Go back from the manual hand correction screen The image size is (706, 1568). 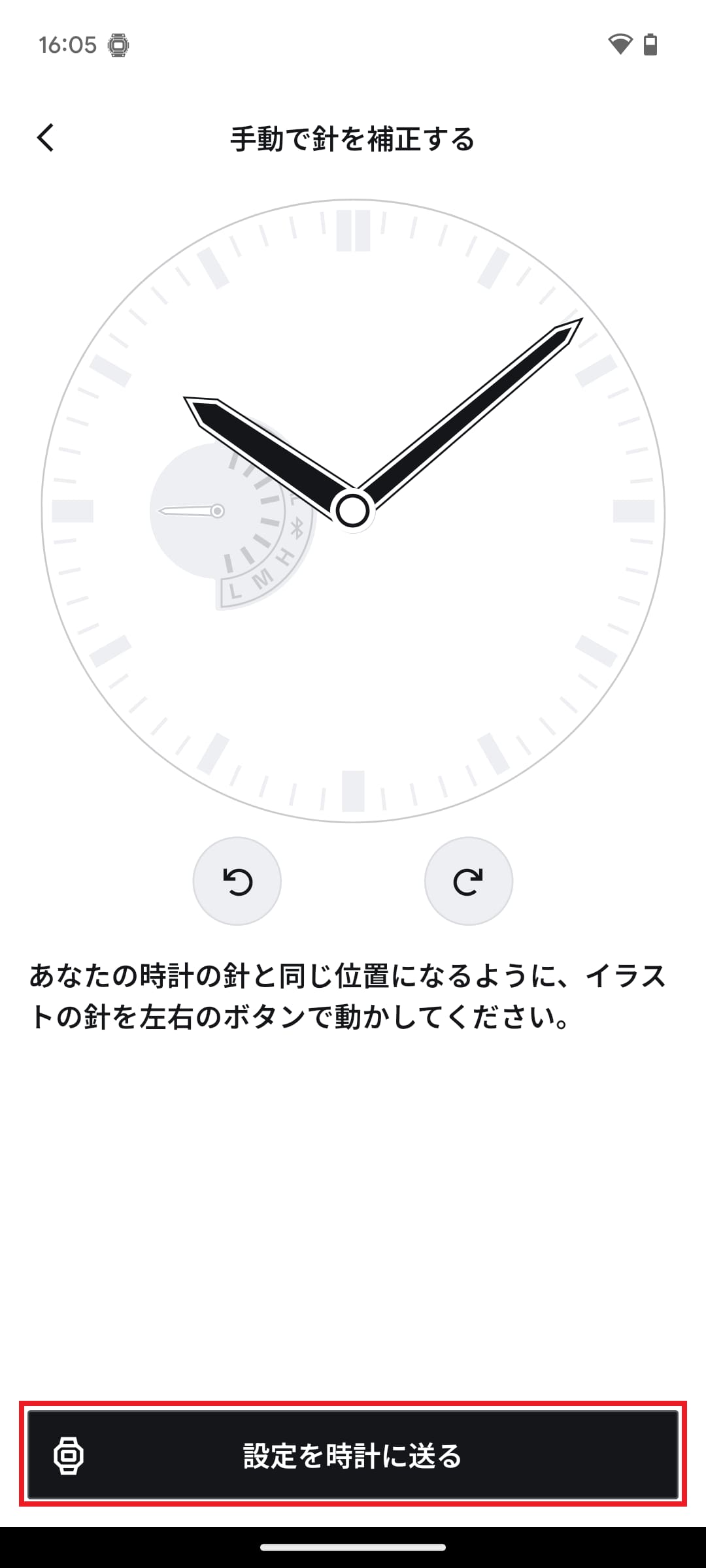click(x=46, y=138)
